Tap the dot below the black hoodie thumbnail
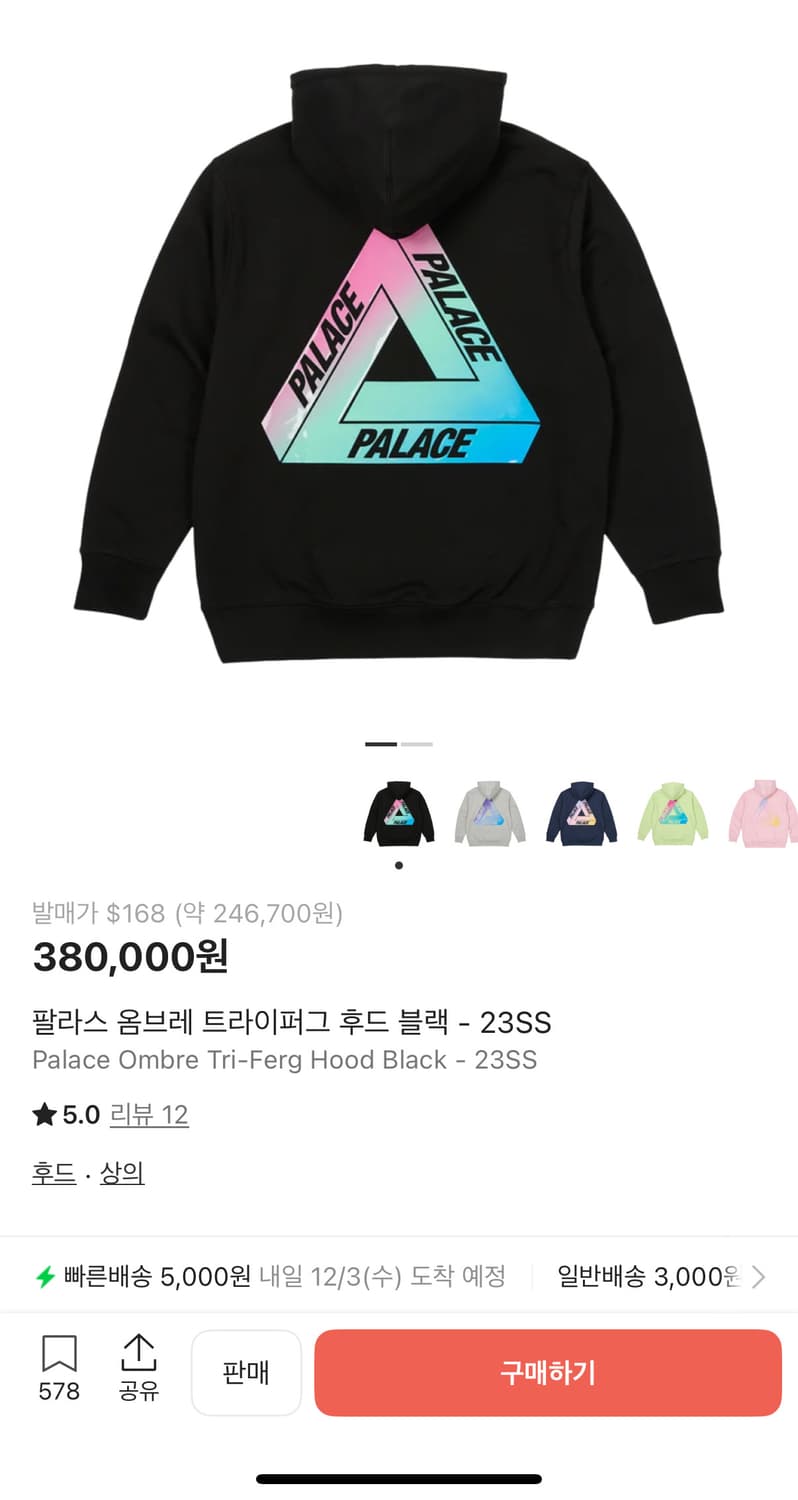Screen dimensions: 798x1500 pos(398,865)
